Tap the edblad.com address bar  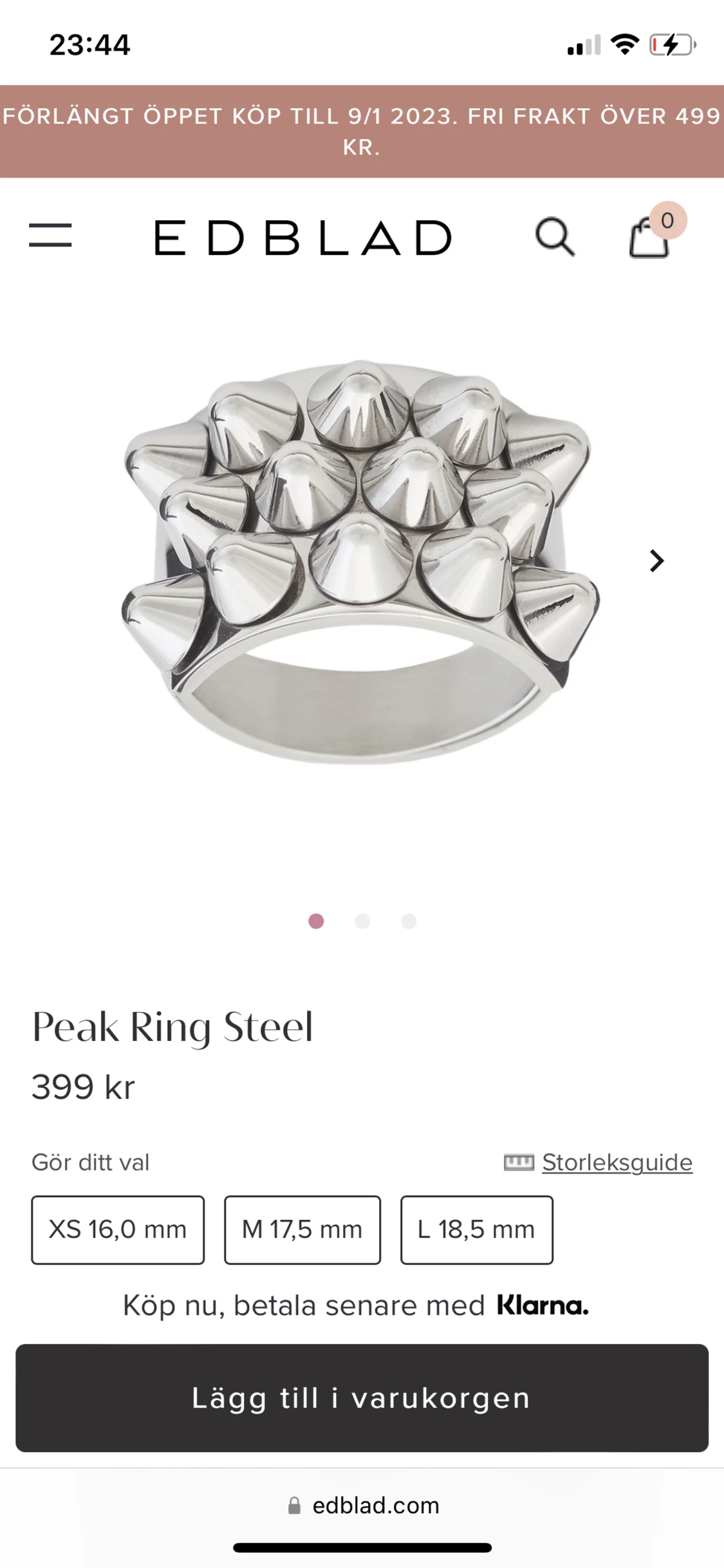coord(364,1506)
